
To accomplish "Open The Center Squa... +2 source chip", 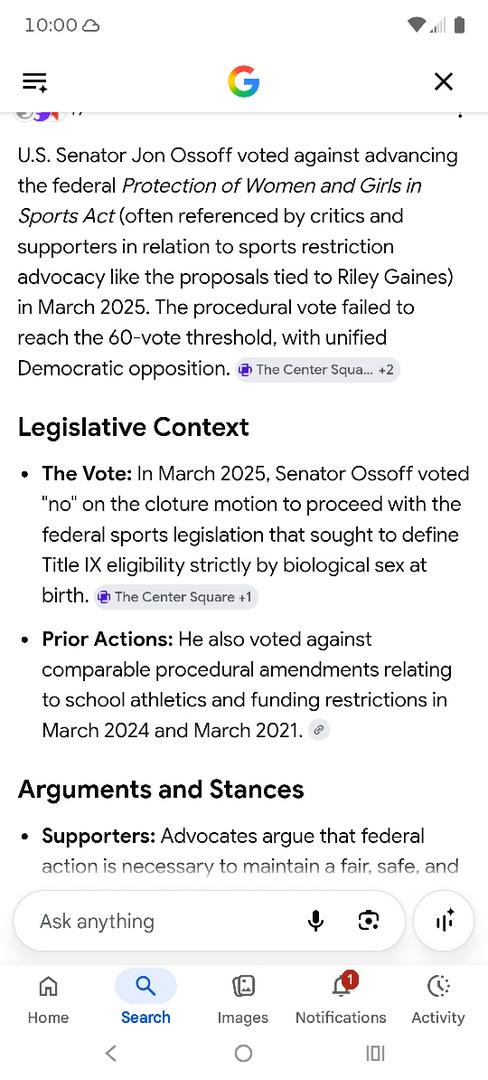I will point(317,370).
